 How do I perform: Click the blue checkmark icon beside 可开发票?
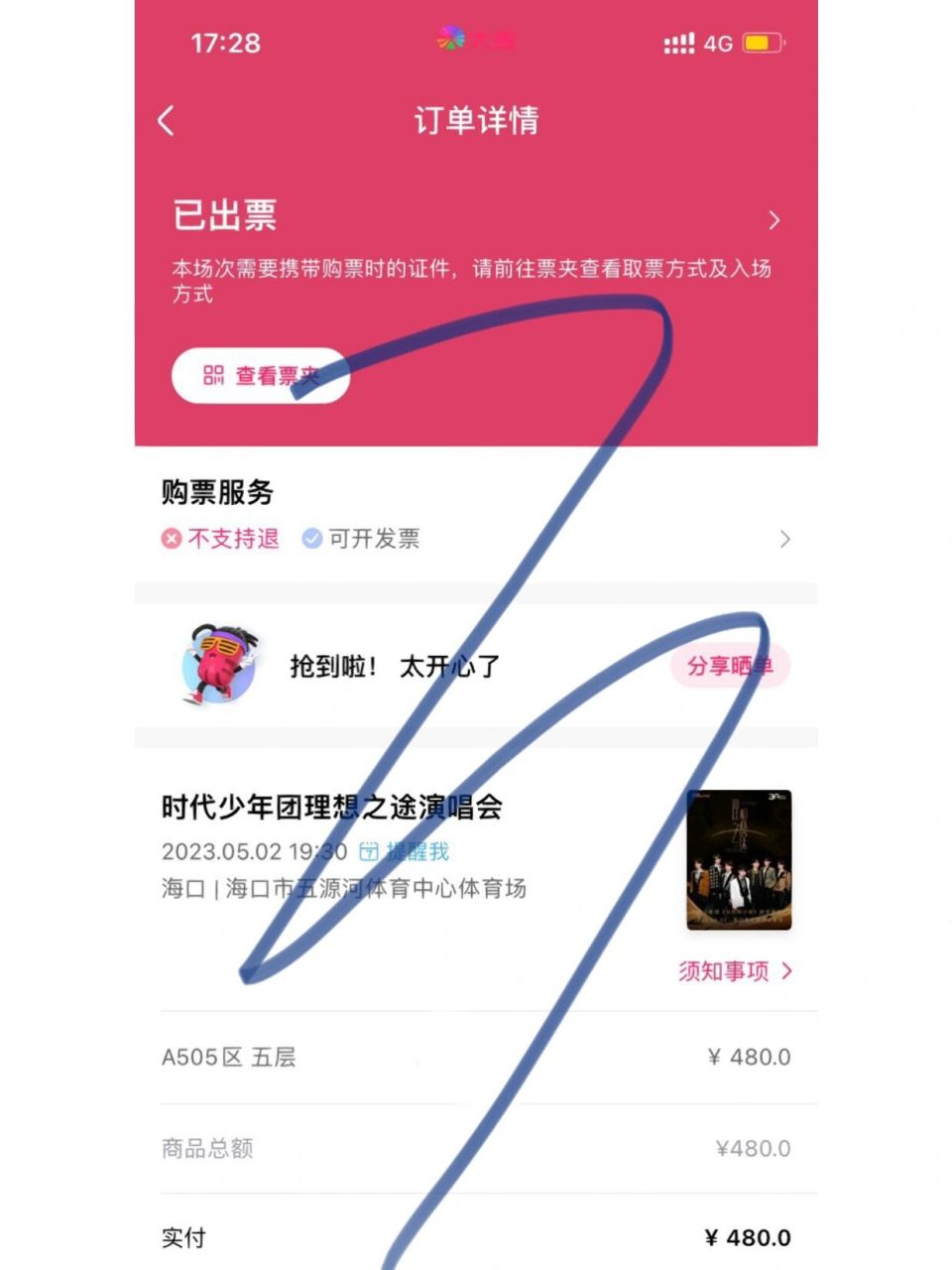tap(312, 539)
